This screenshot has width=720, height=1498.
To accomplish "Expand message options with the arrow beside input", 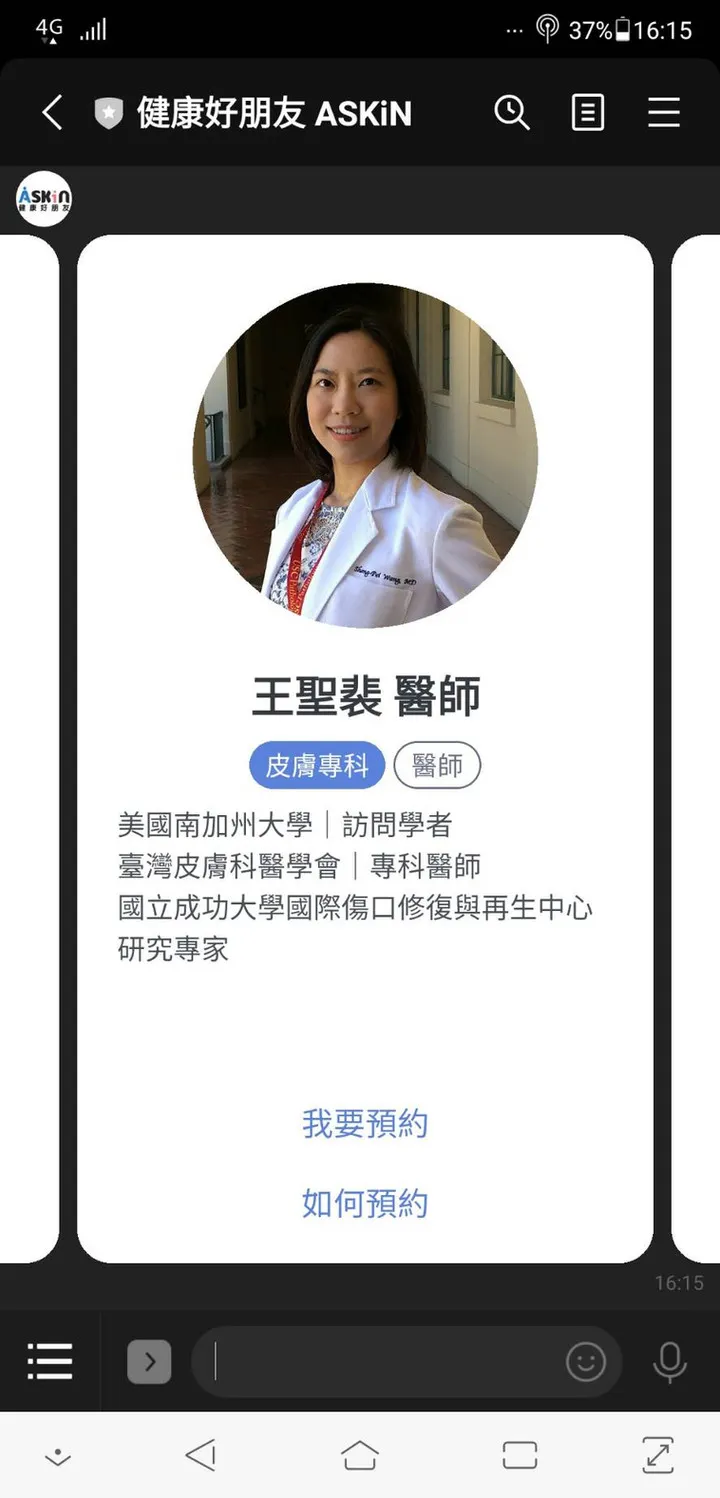I will coord(149,1361).
